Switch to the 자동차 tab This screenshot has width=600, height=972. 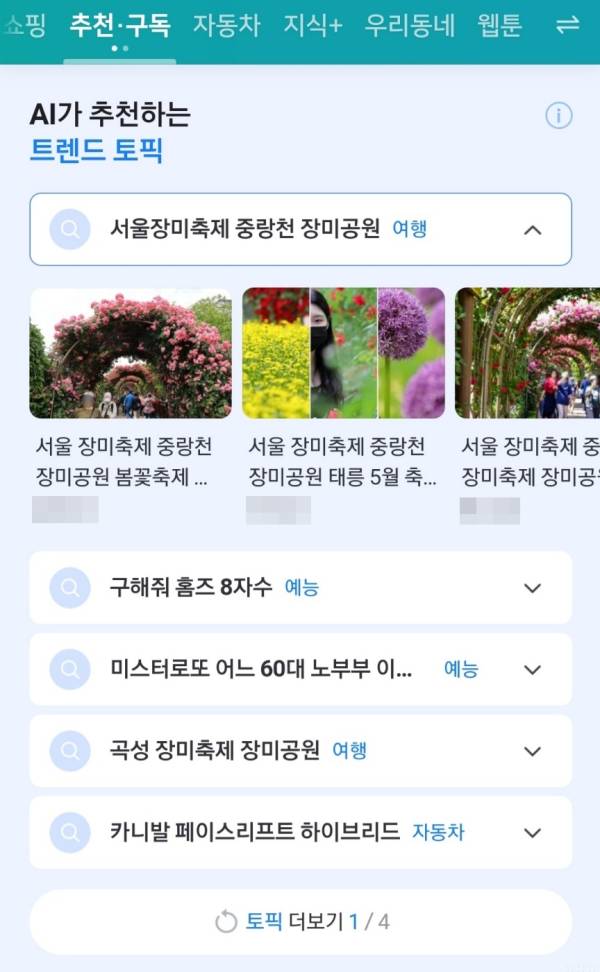pos(226,25)
